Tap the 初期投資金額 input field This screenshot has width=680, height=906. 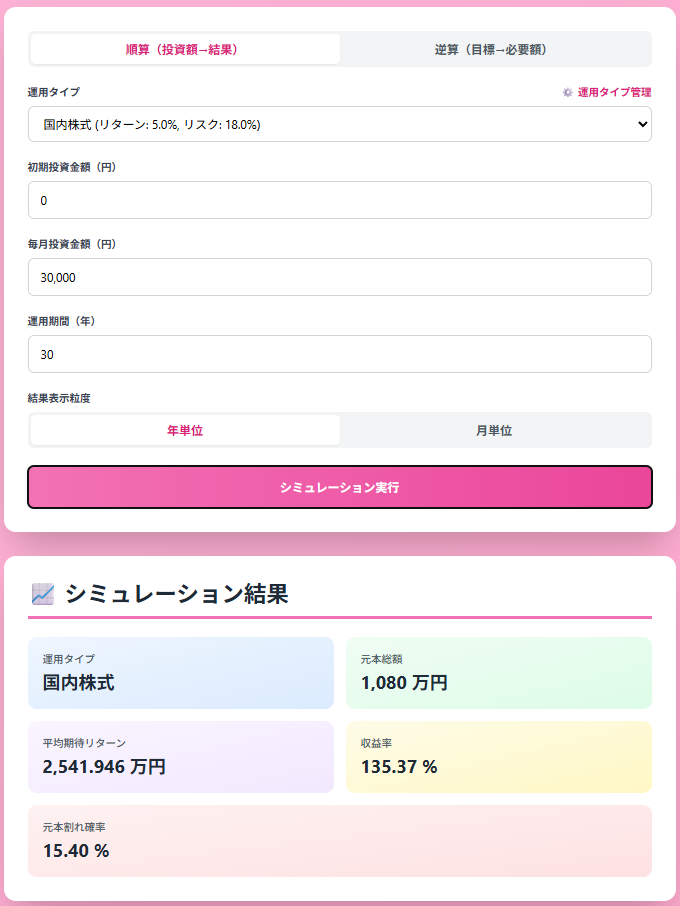tap(340, 200)
